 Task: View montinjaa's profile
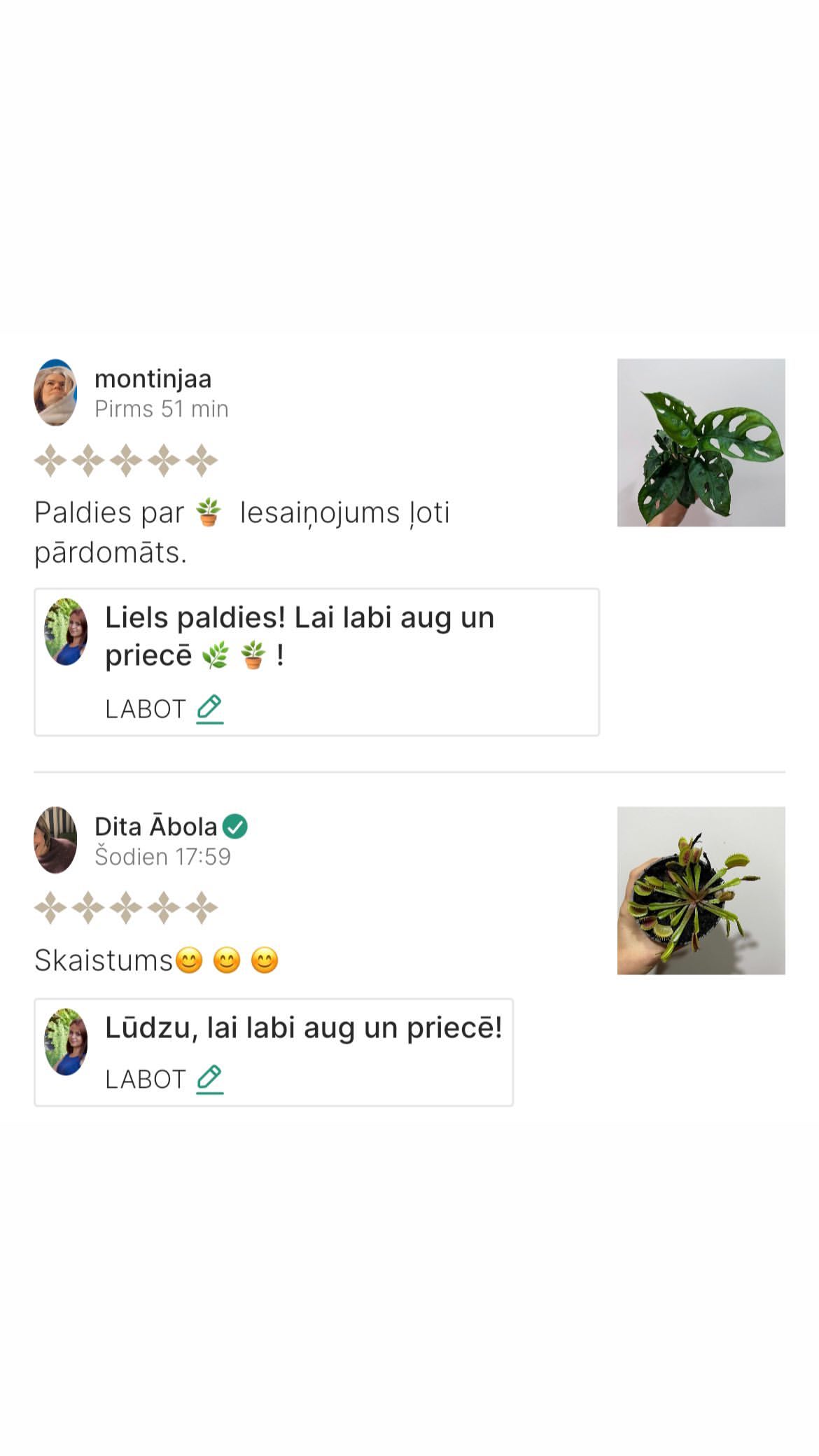[x=153, y=379]
